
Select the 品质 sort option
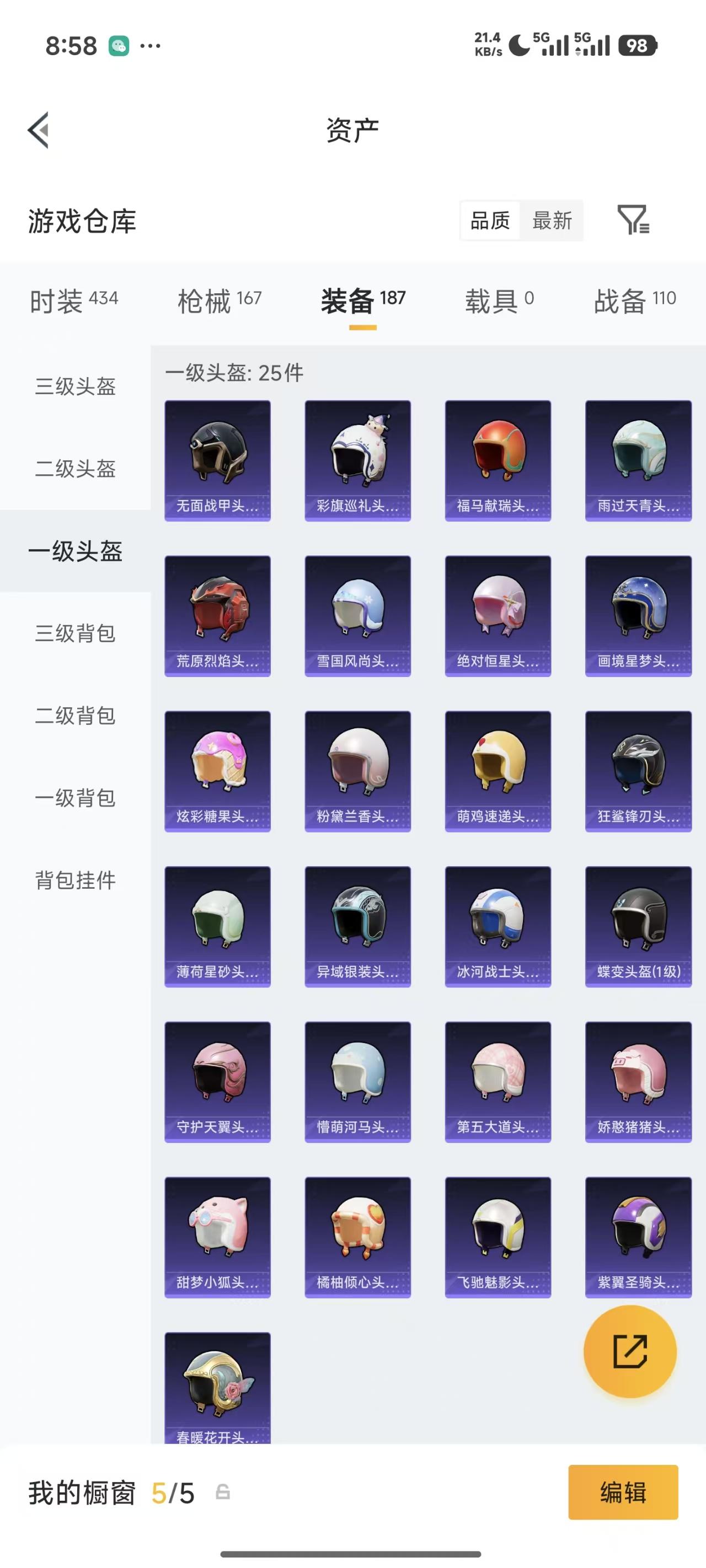pyautogui.click(x=490, y=221)
